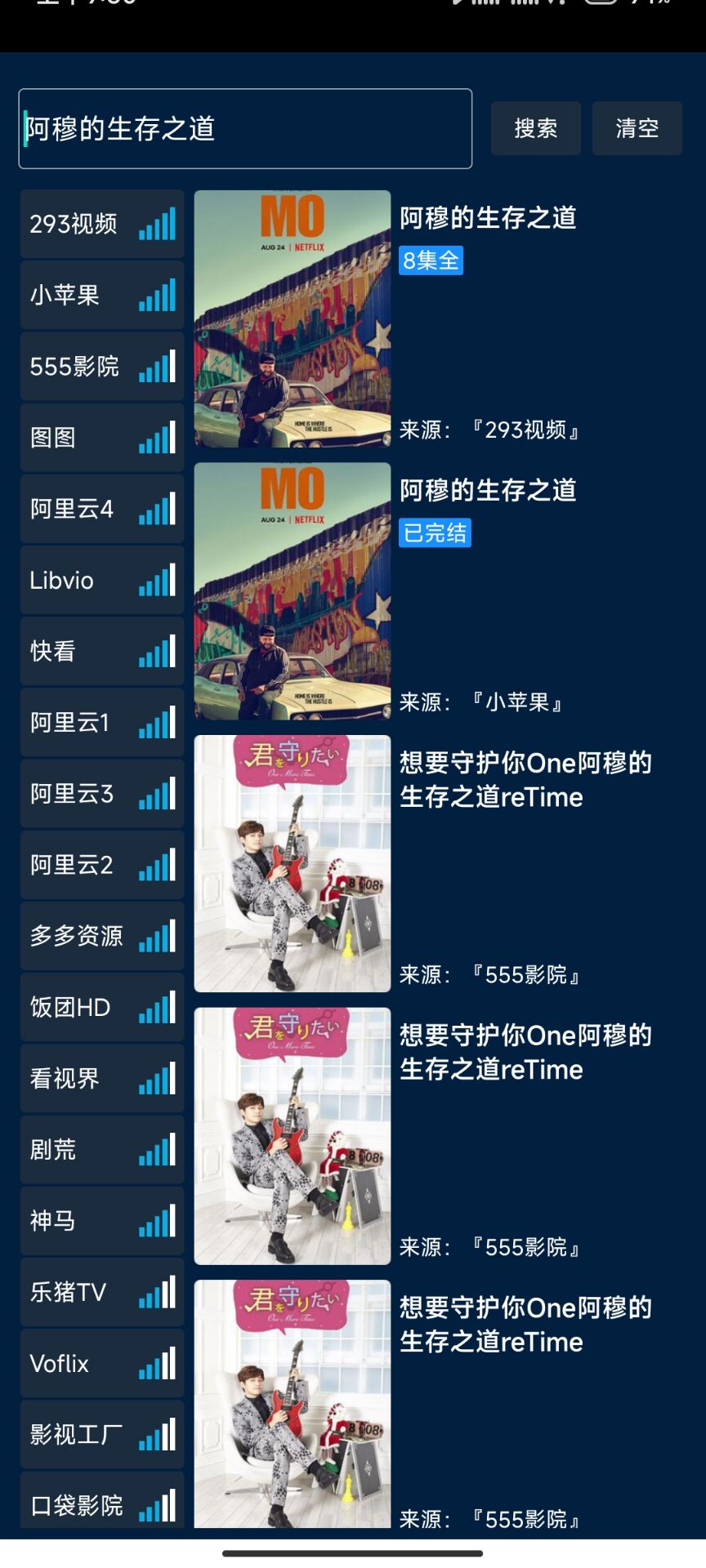The height and width of the screenshot is (1568, 706).
Task: Open the Voflix source
Action: pyautogui.click(x=102, y=1364)
